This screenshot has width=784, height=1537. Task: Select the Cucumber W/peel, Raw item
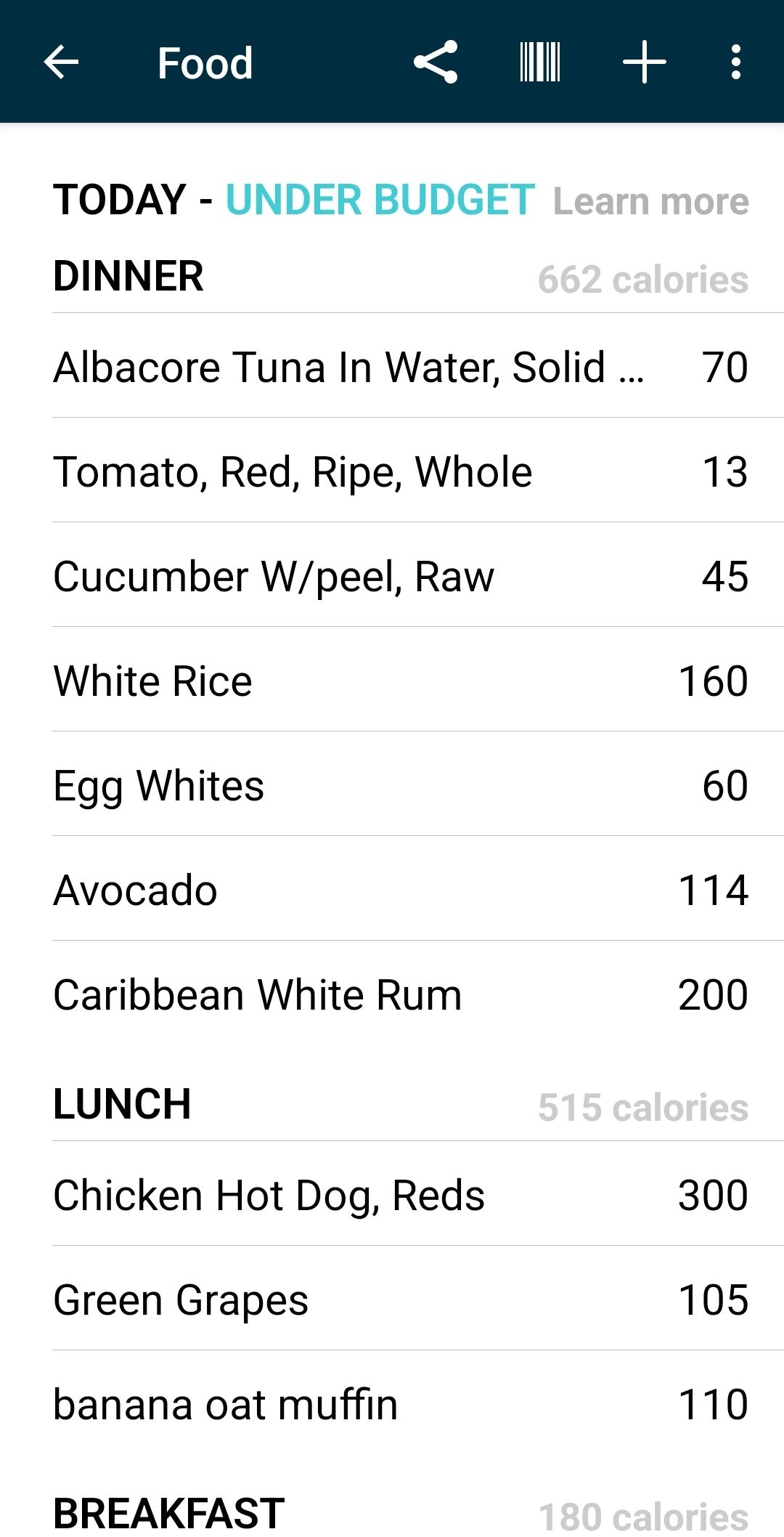[392, 576]
